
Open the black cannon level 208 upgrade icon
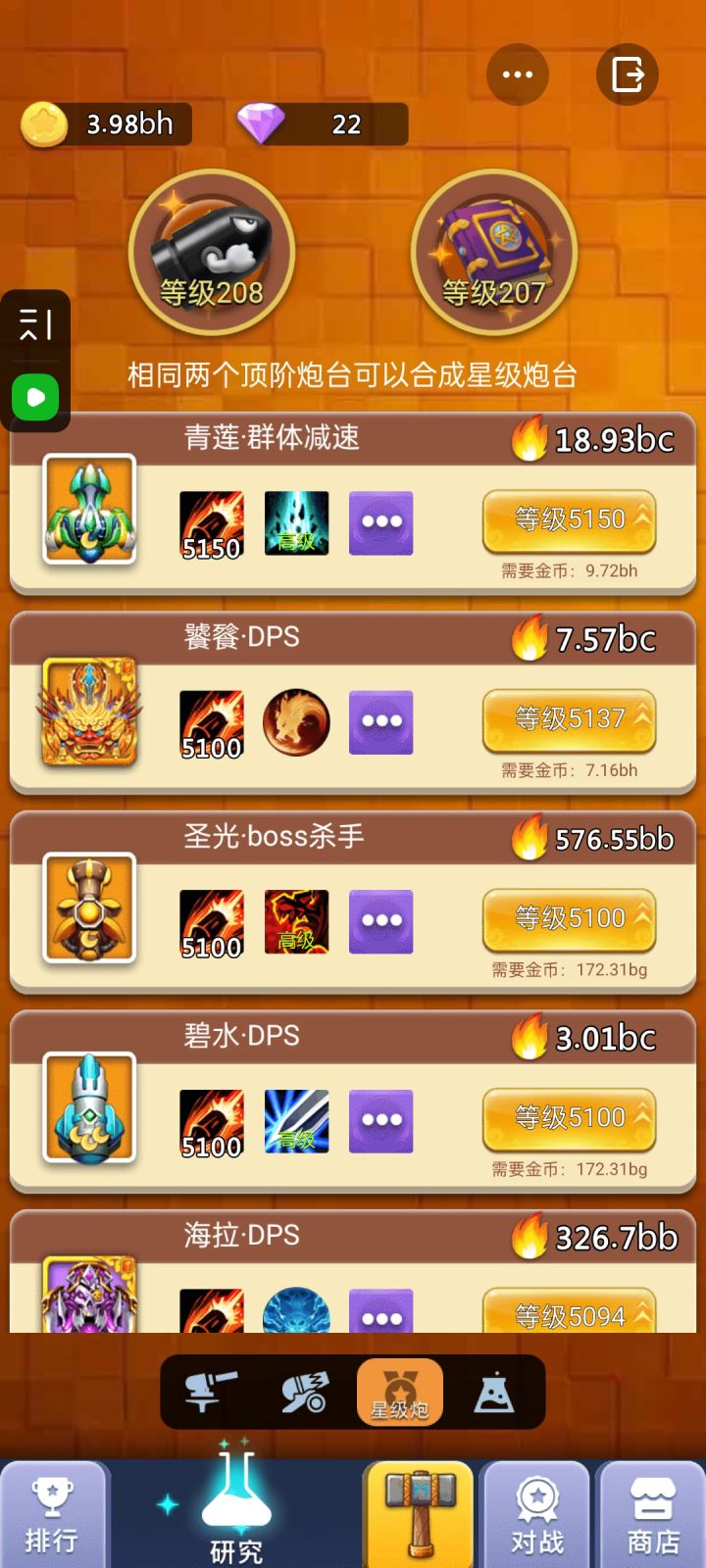210,253
